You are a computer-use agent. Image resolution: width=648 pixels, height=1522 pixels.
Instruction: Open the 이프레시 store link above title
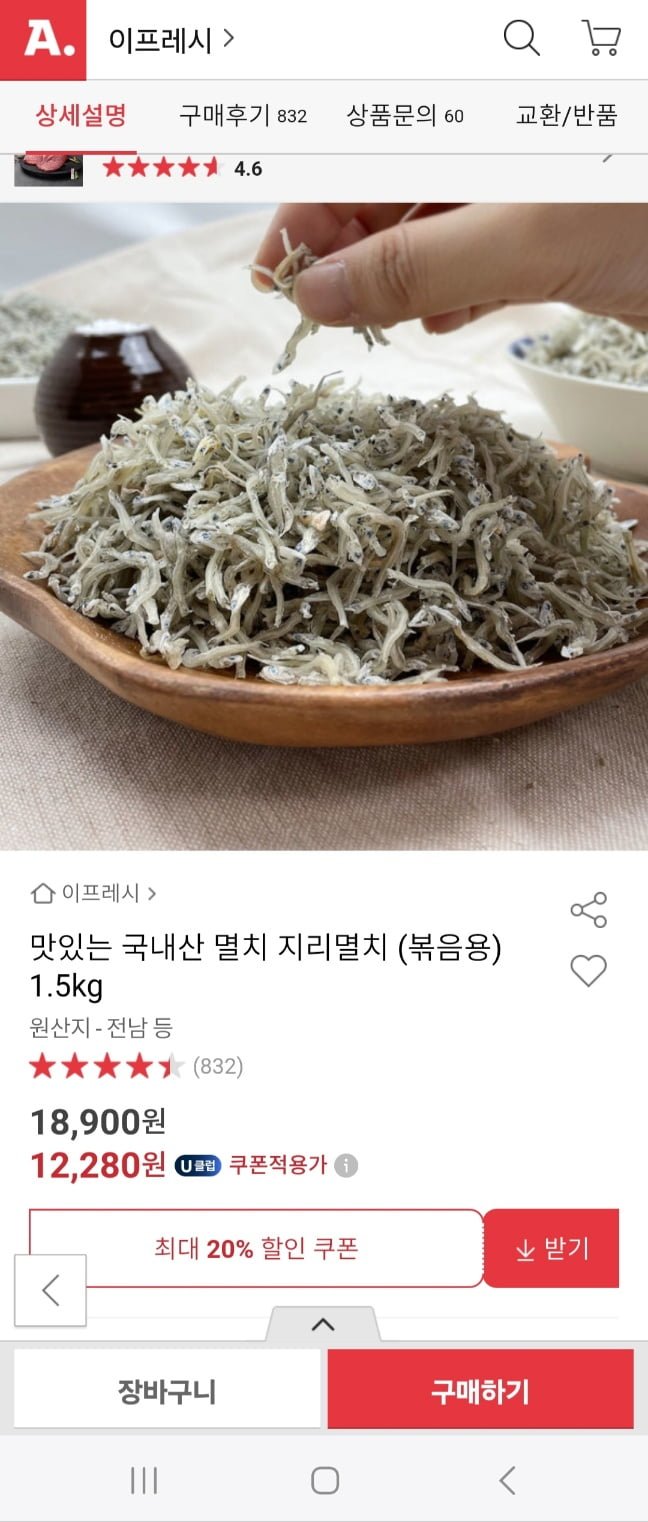(94, 893)
